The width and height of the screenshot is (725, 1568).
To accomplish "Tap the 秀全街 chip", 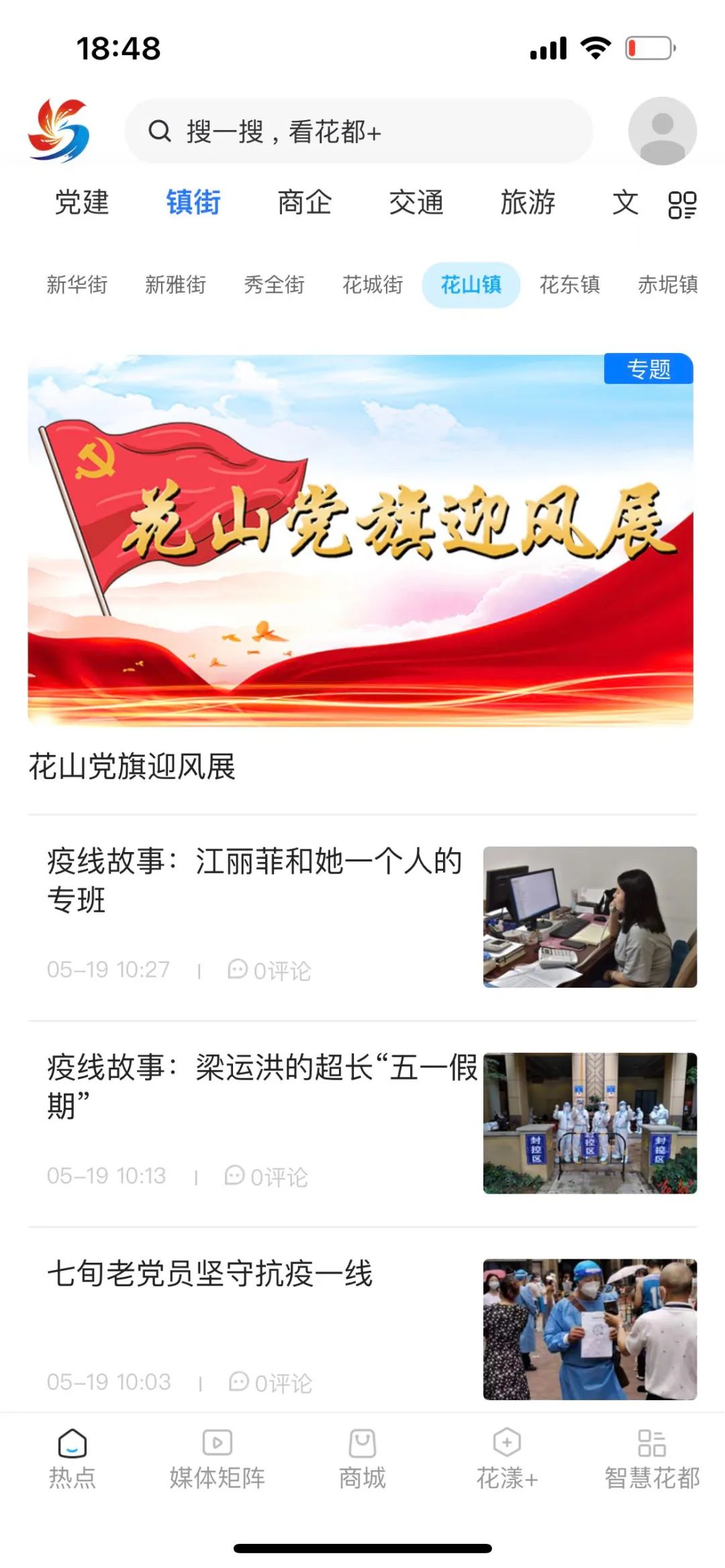I will click(275, 285).
